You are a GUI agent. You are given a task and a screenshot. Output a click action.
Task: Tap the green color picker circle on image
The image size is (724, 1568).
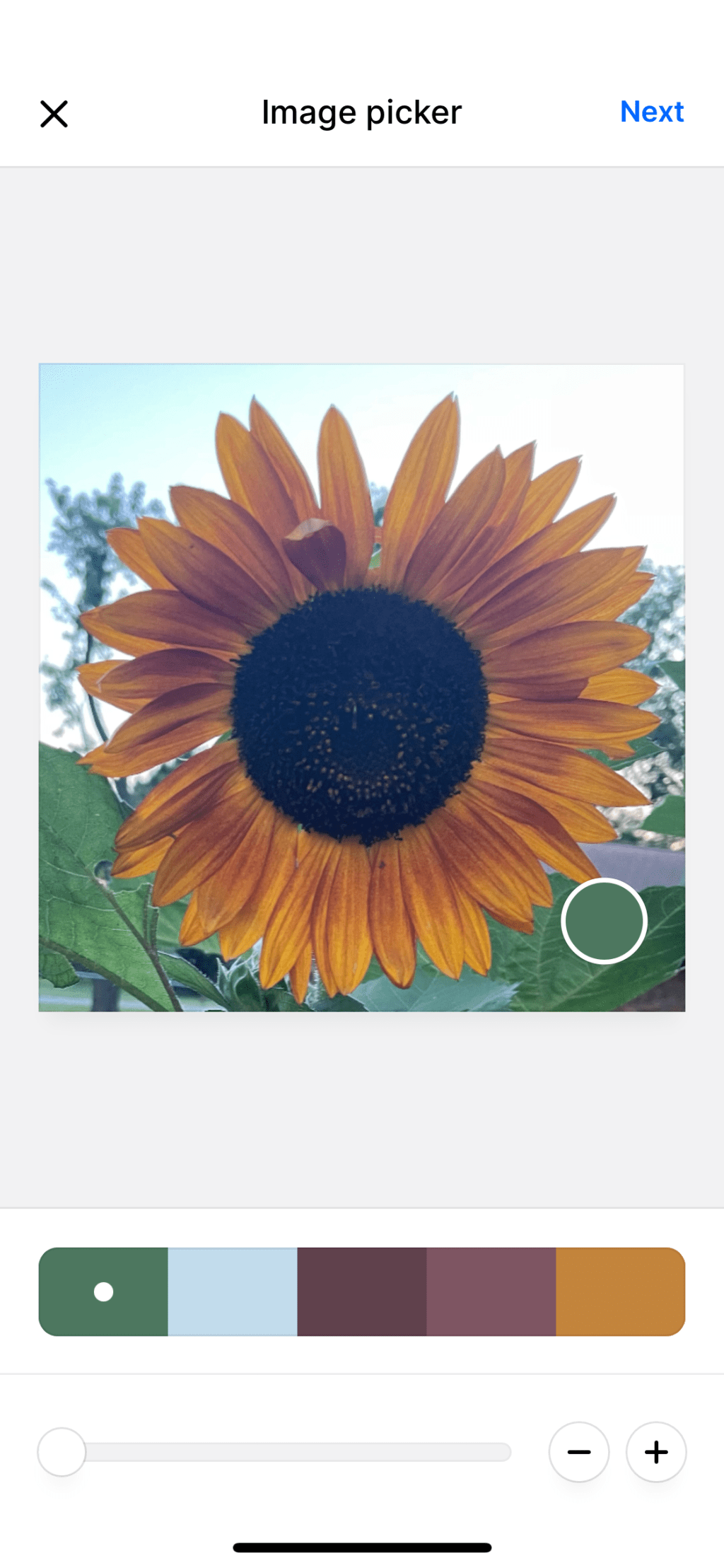tap(605, 921)
